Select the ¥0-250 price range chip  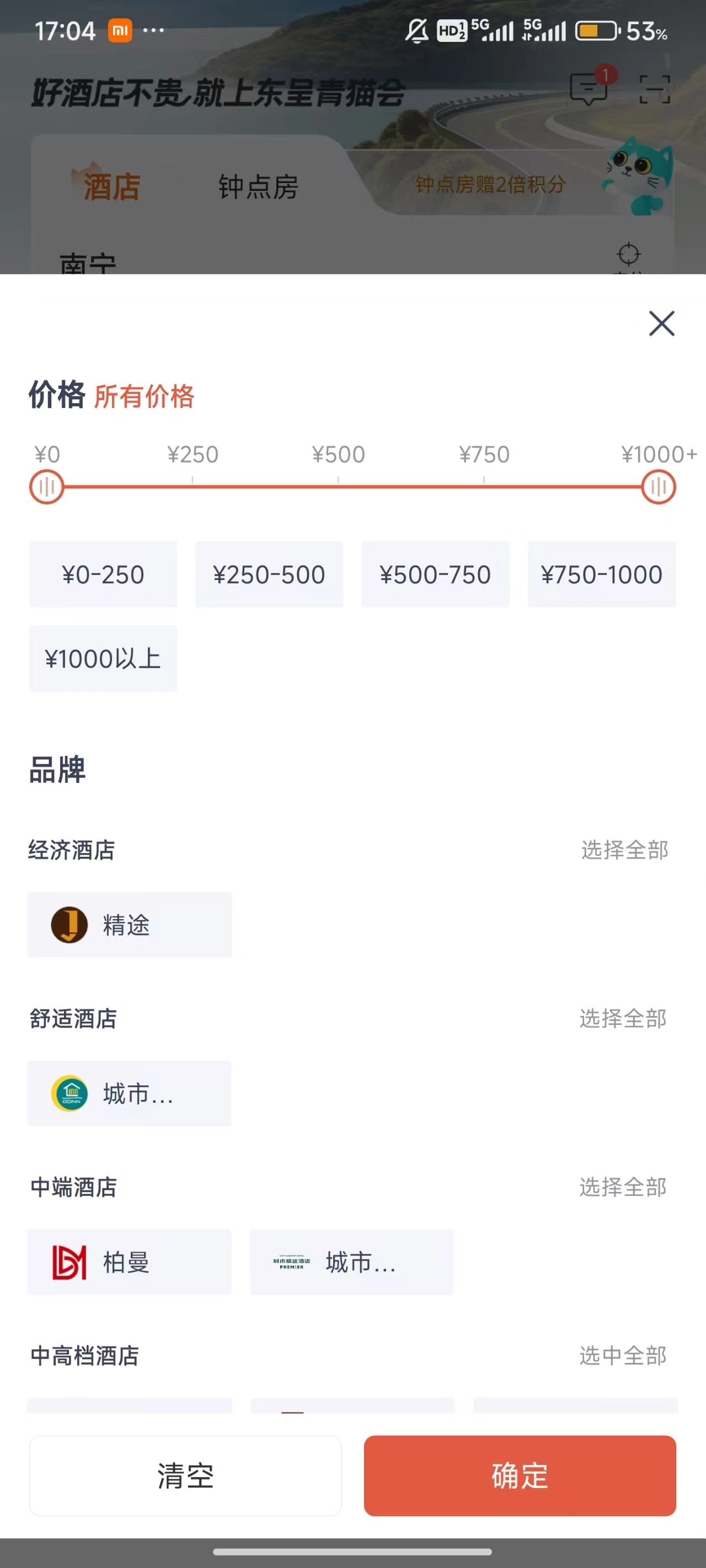pos(103,574)
